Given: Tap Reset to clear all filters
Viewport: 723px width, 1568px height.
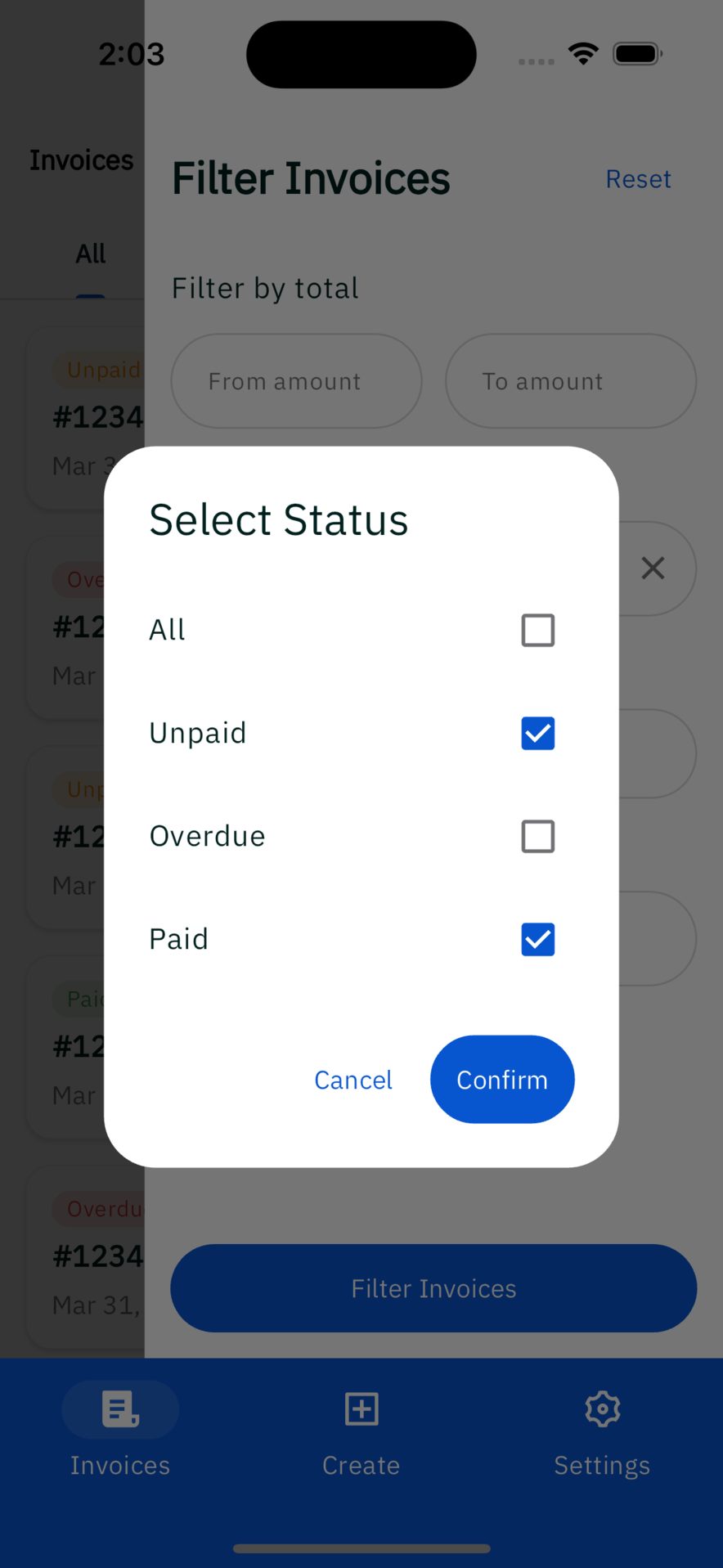Looking at the screenshot, I should coord(637,178).
